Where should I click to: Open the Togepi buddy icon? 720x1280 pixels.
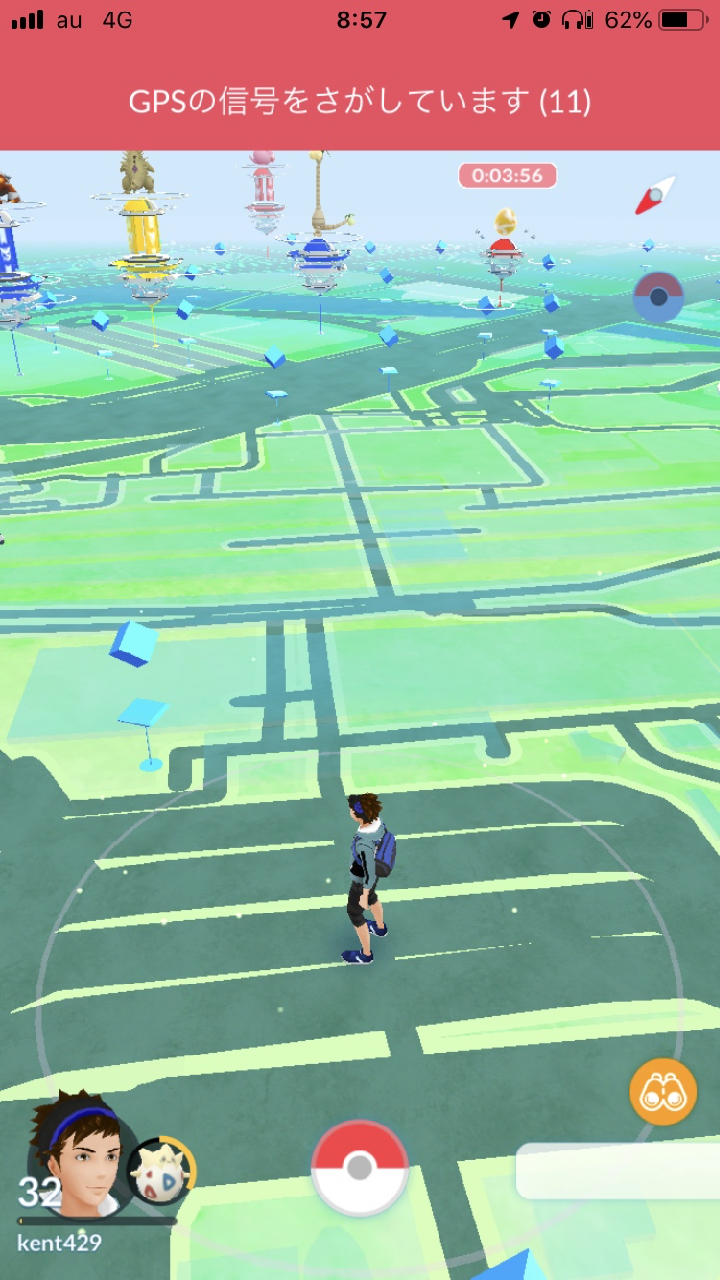160,1172
